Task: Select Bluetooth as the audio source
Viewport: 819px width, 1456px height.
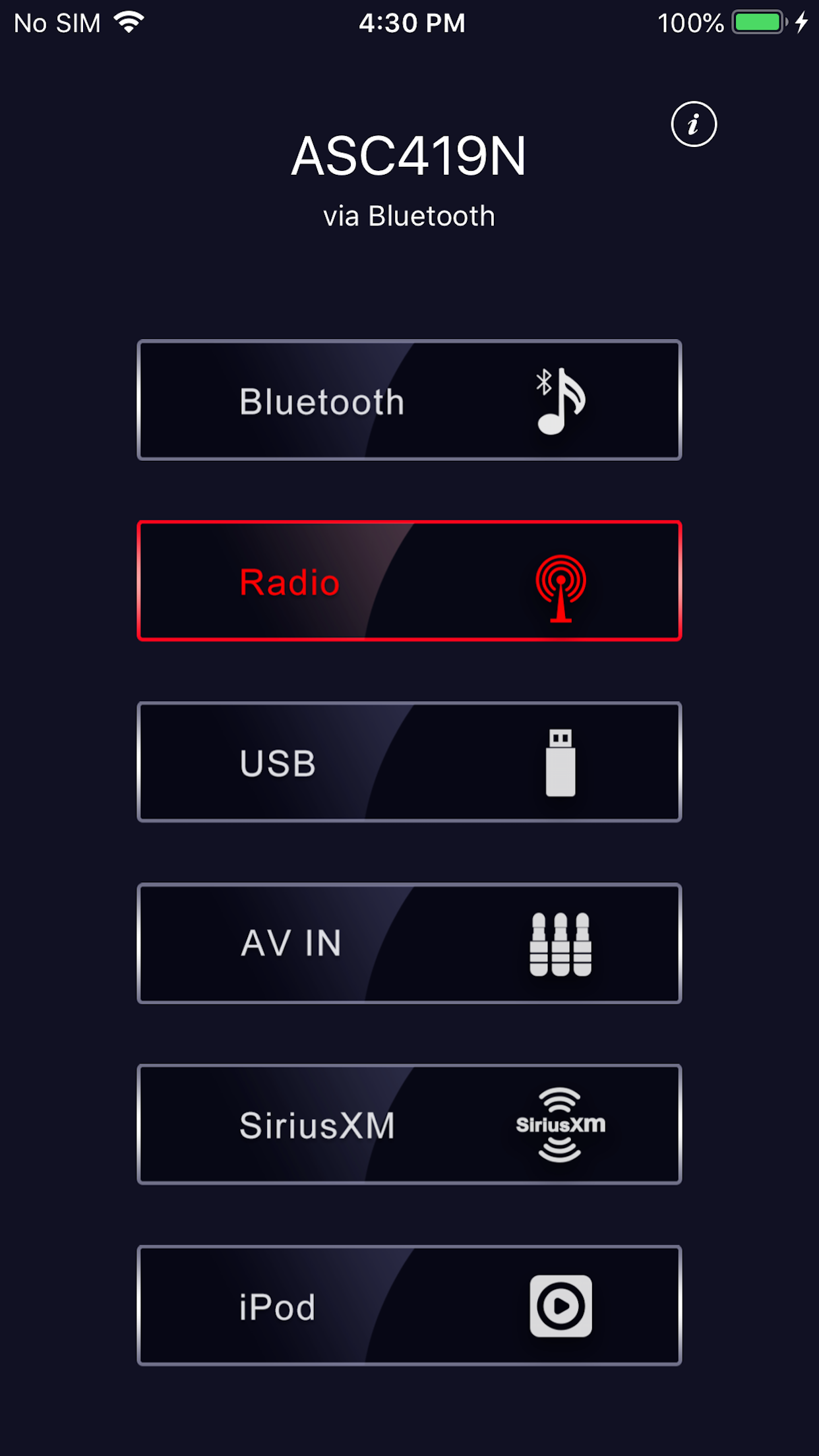Action: 409,399
